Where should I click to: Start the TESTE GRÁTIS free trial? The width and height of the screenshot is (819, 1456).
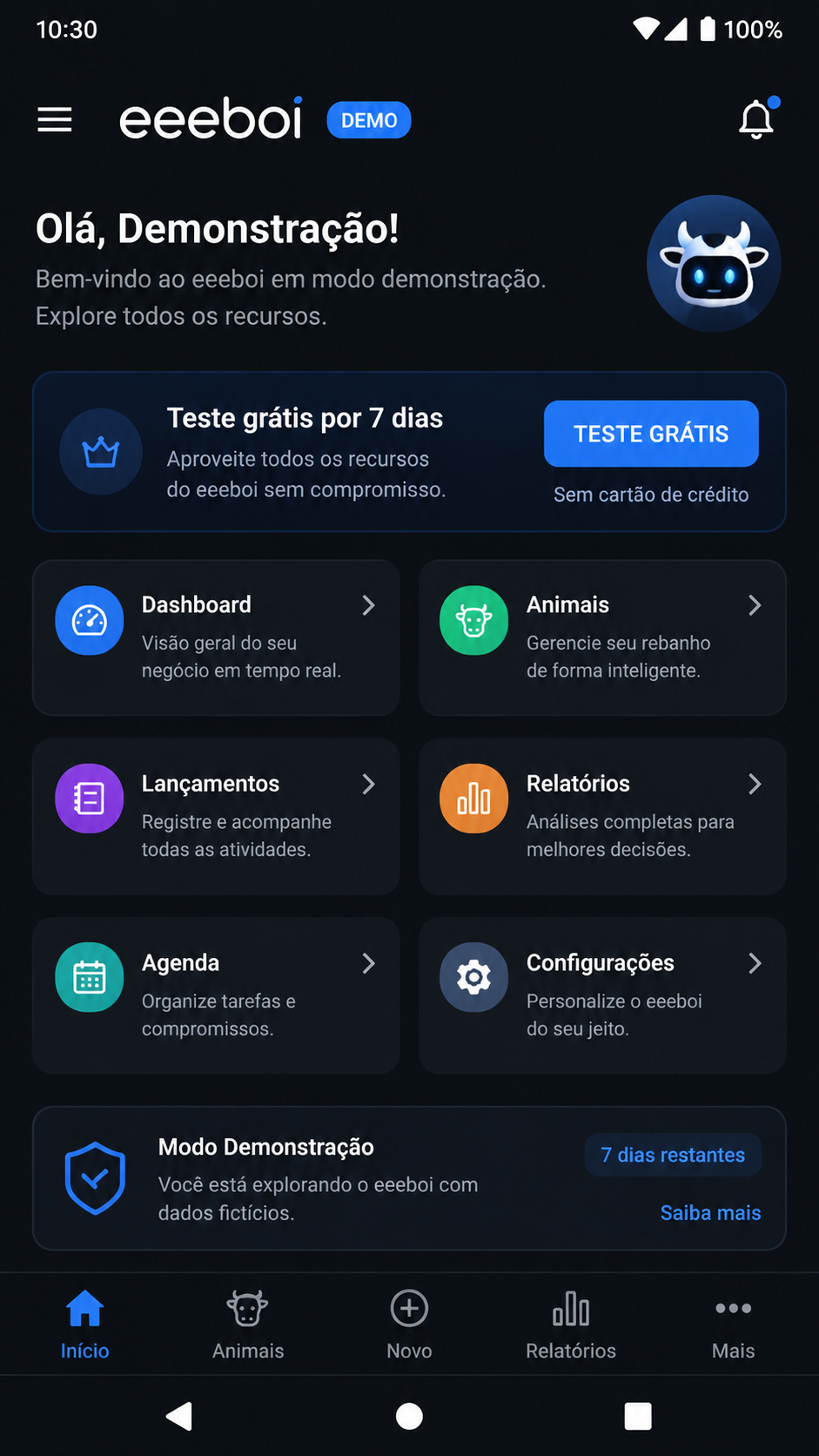pos(651,434)
